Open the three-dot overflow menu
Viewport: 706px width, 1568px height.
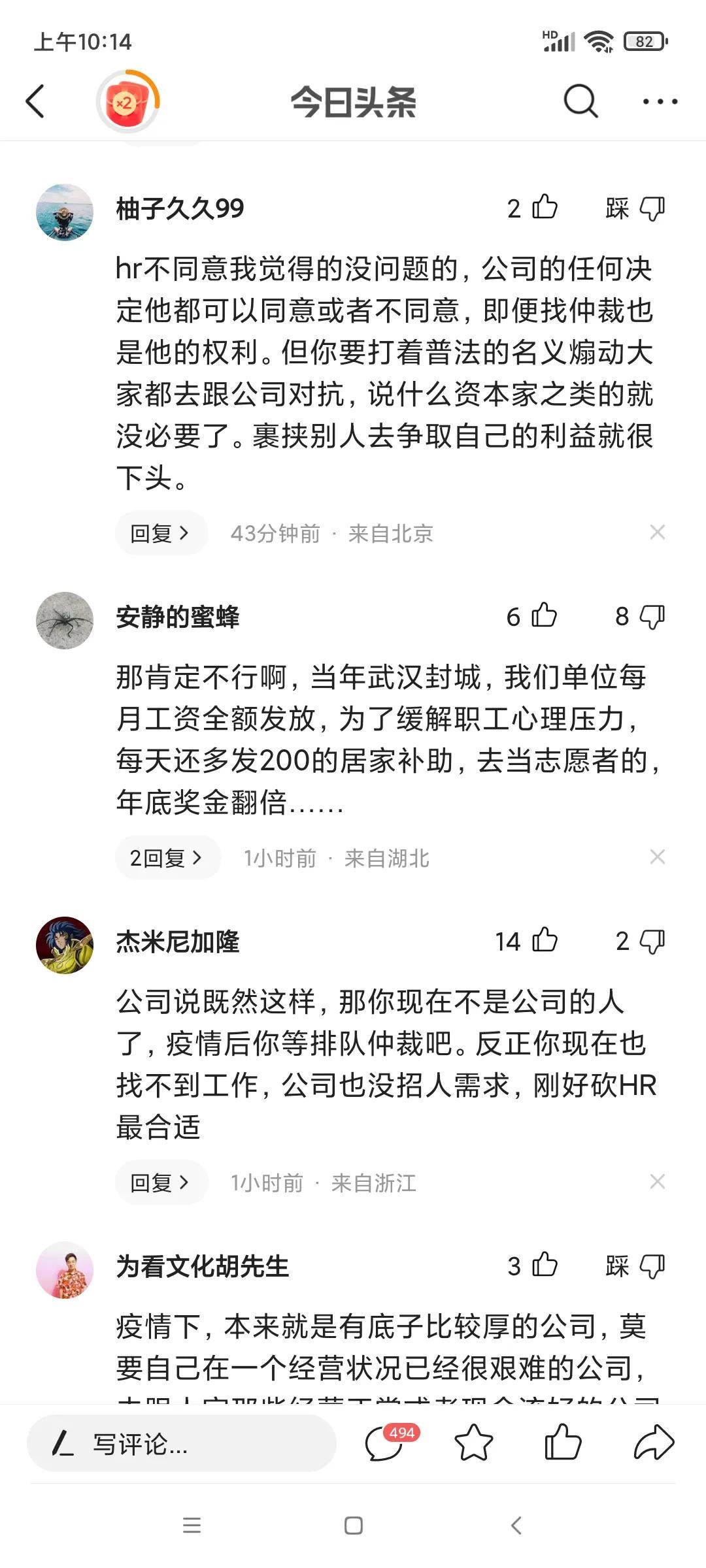click(659, 101)
